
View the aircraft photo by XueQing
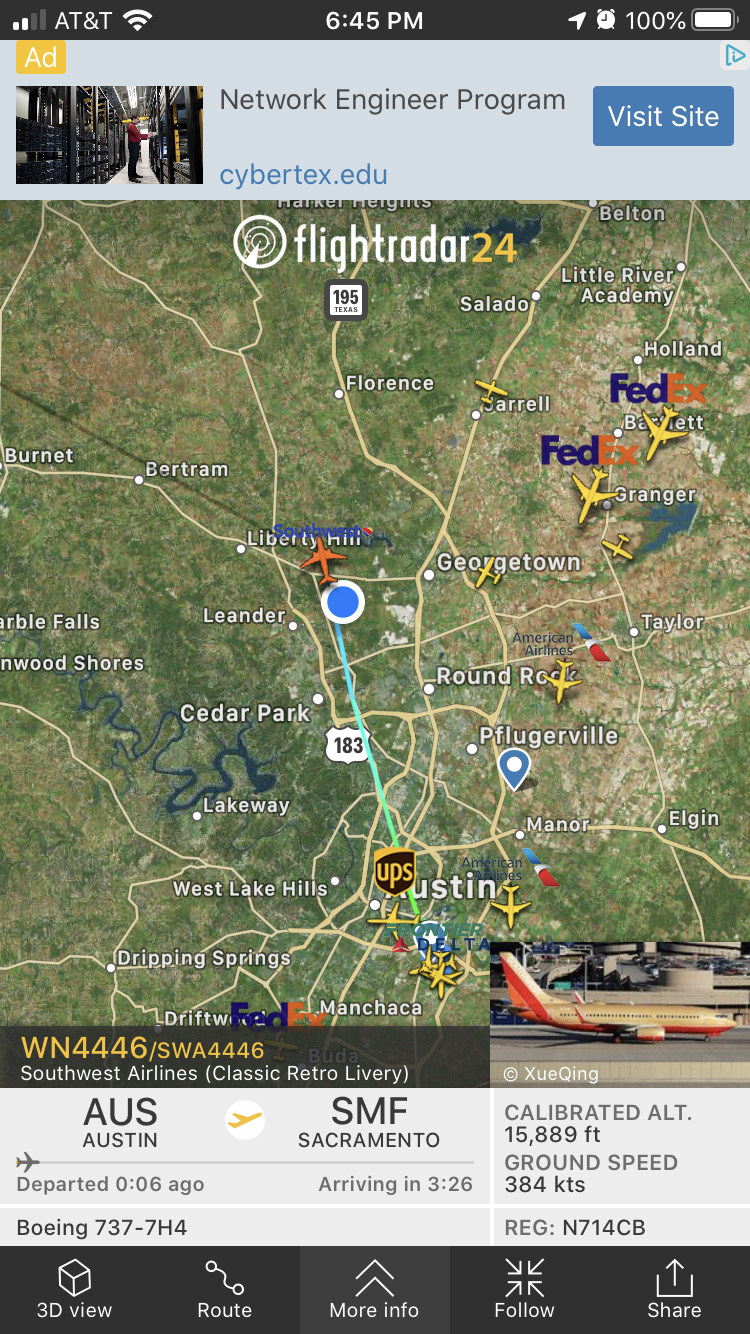tap(619, 1012)
